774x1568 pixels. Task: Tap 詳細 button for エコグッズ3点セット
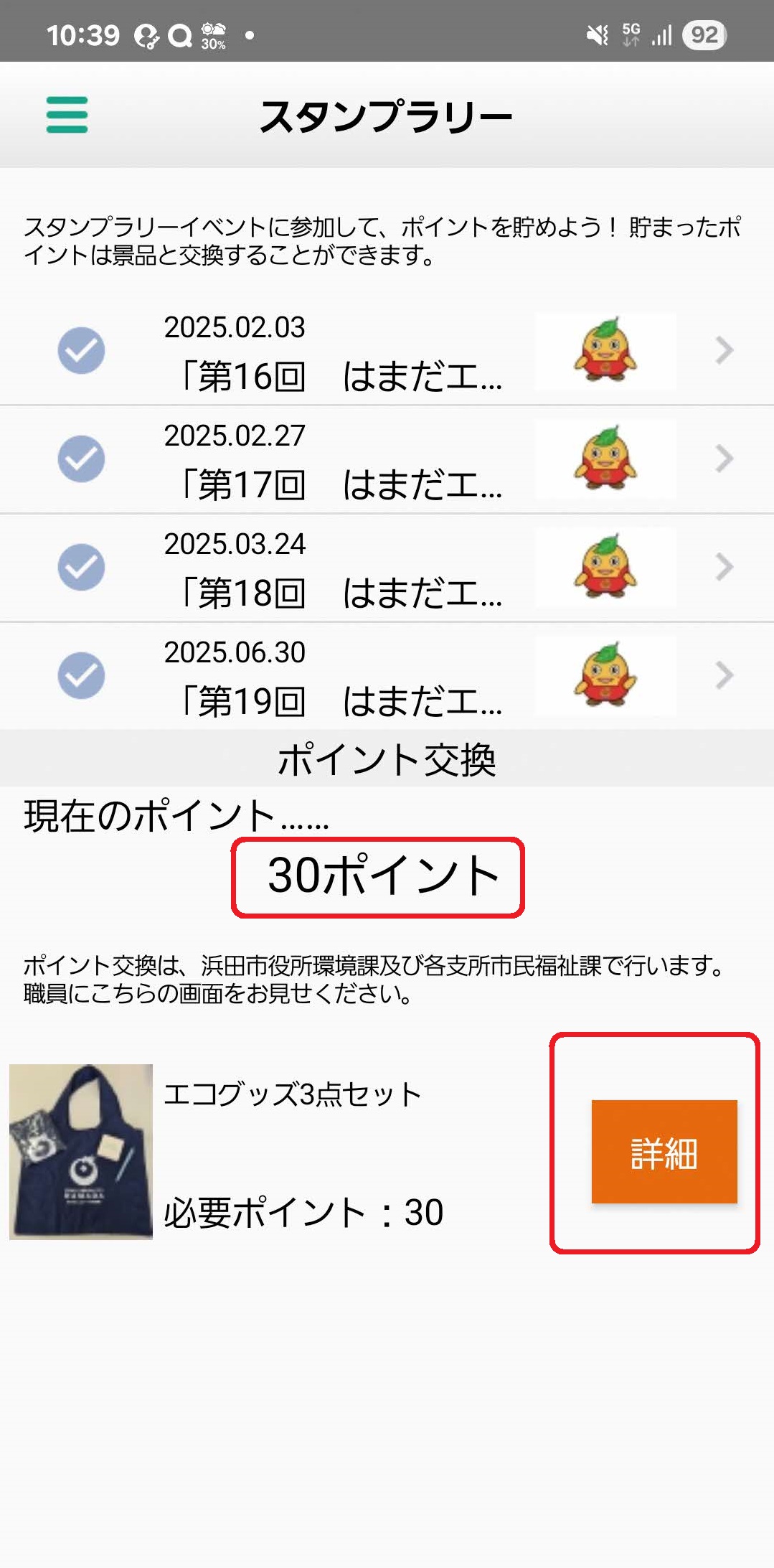pos(664,1151)
